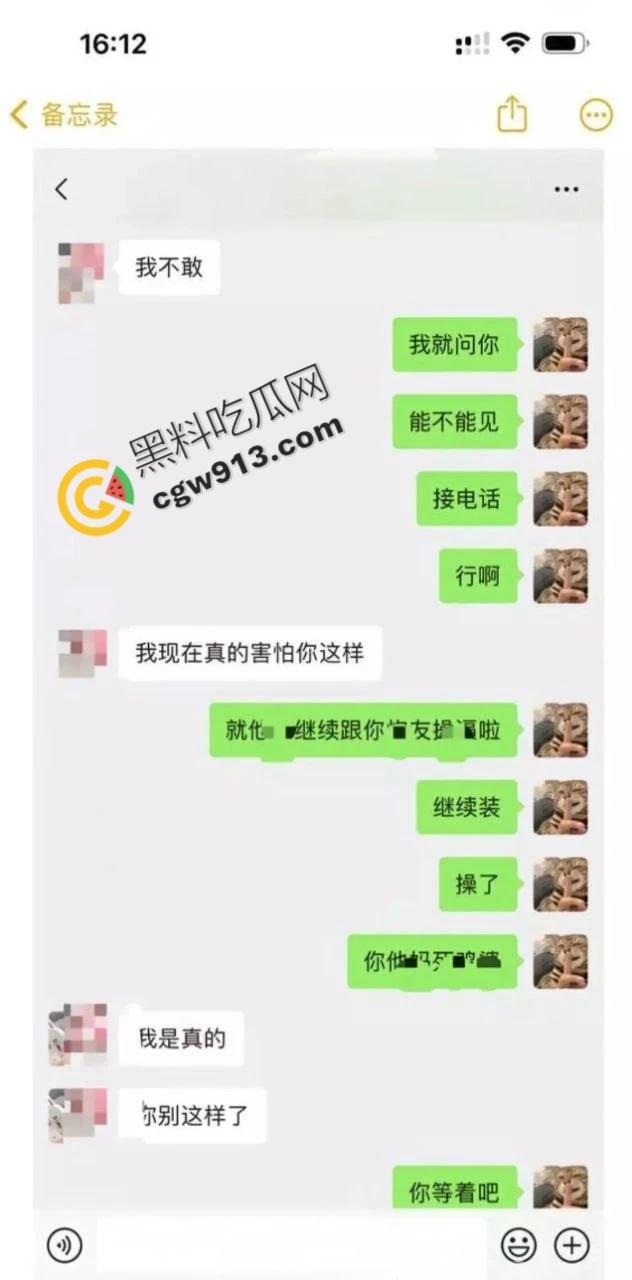632x1280 pixels.
Task: Go back to the 备忘录 list
Action: pyautogui.click(x=62, y=114)
